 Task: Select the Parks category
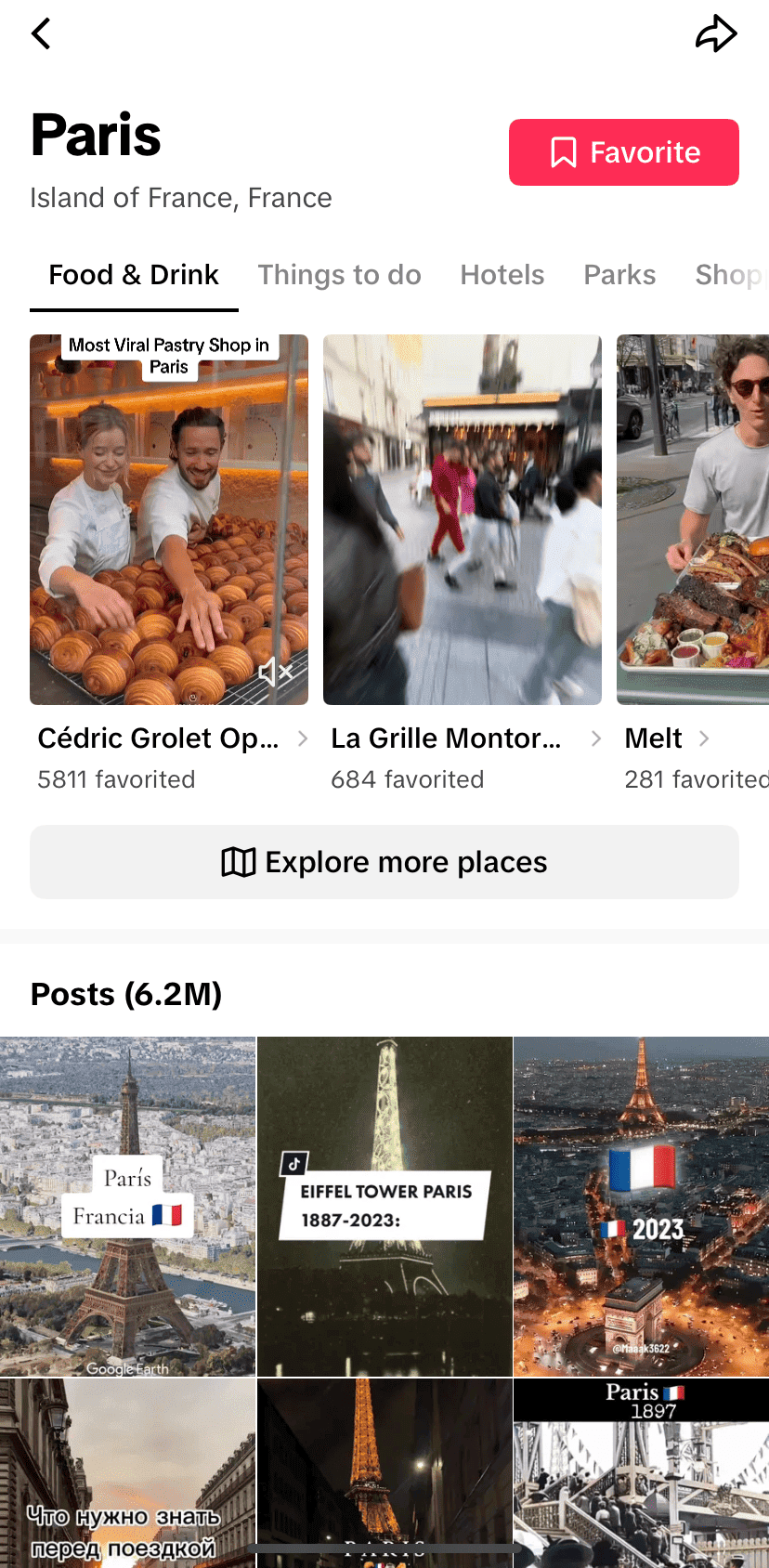point(619,275)
